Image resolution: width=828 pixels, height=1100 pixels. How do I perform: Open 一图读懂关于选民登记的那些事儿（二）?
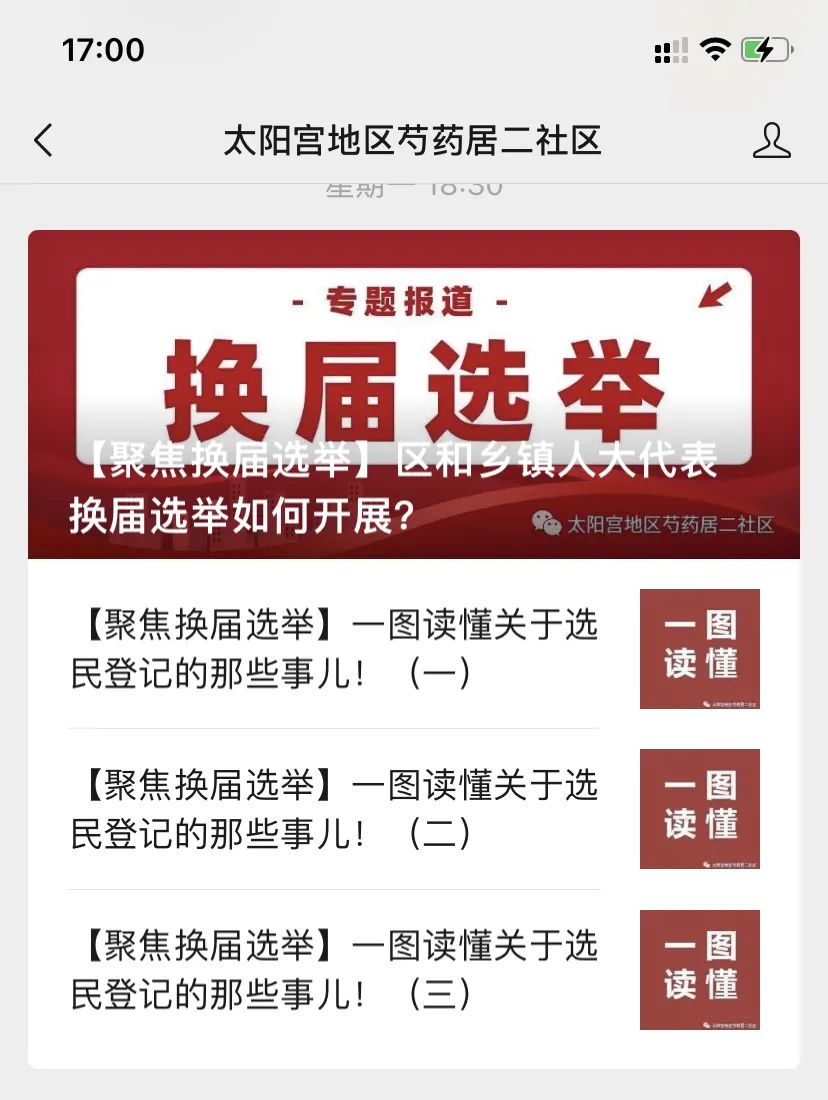335,809
